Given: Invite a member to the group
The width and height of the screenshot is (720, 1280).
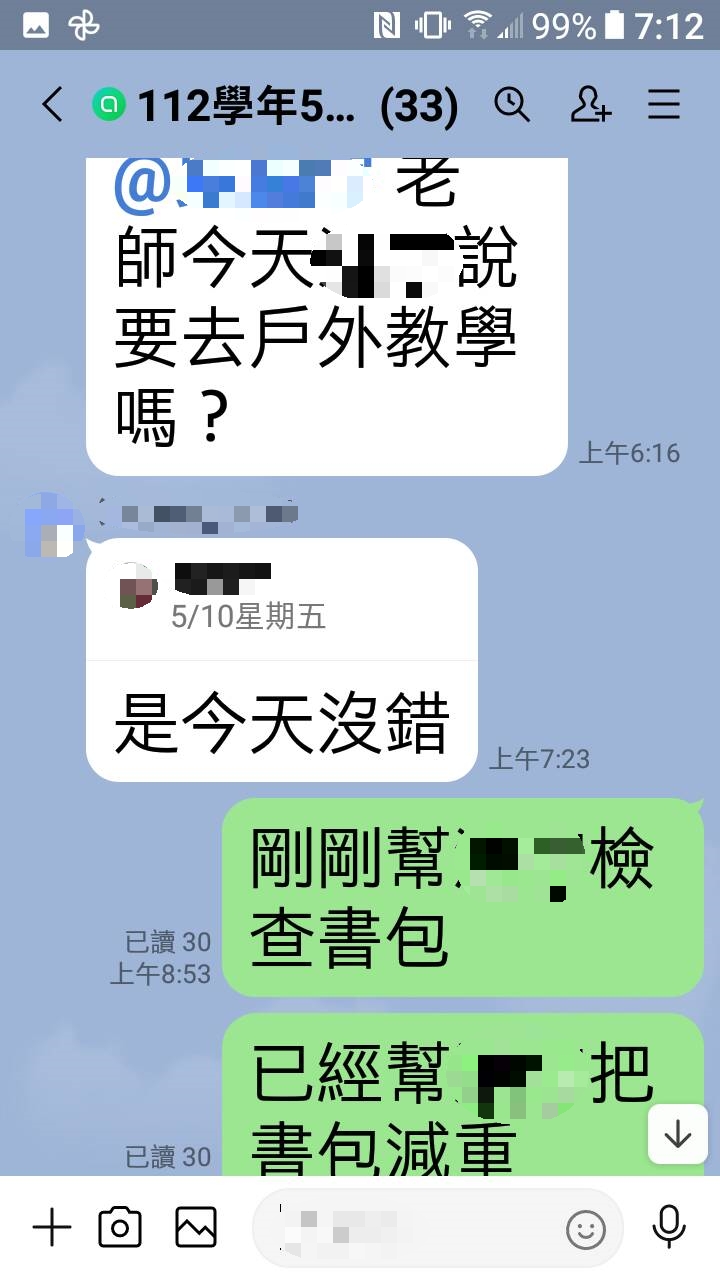Looking at the screenshot, I should [x=590, y=104].
